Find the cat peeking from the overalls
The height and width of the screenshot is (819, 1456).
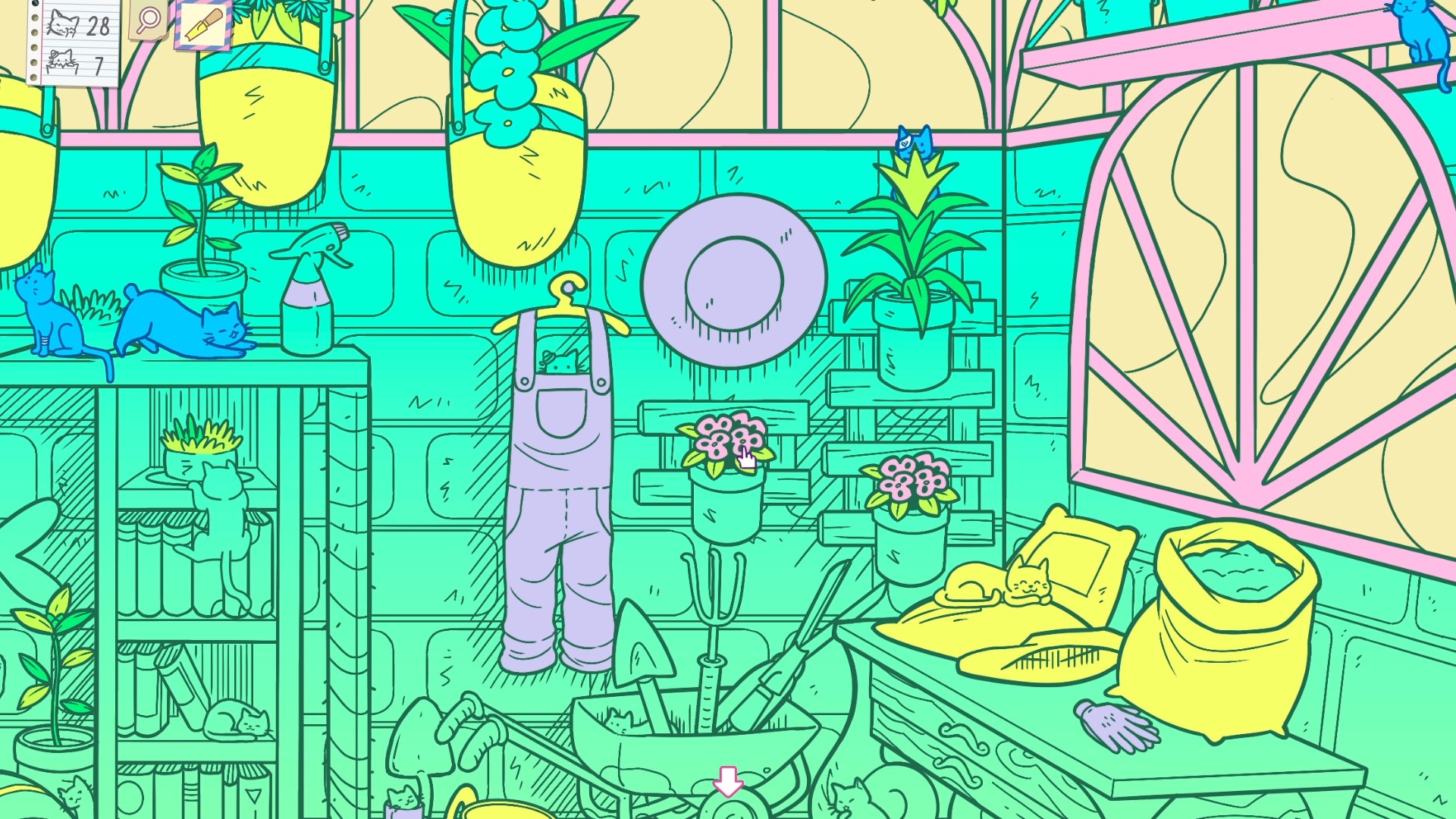click(x=562, y=362)
